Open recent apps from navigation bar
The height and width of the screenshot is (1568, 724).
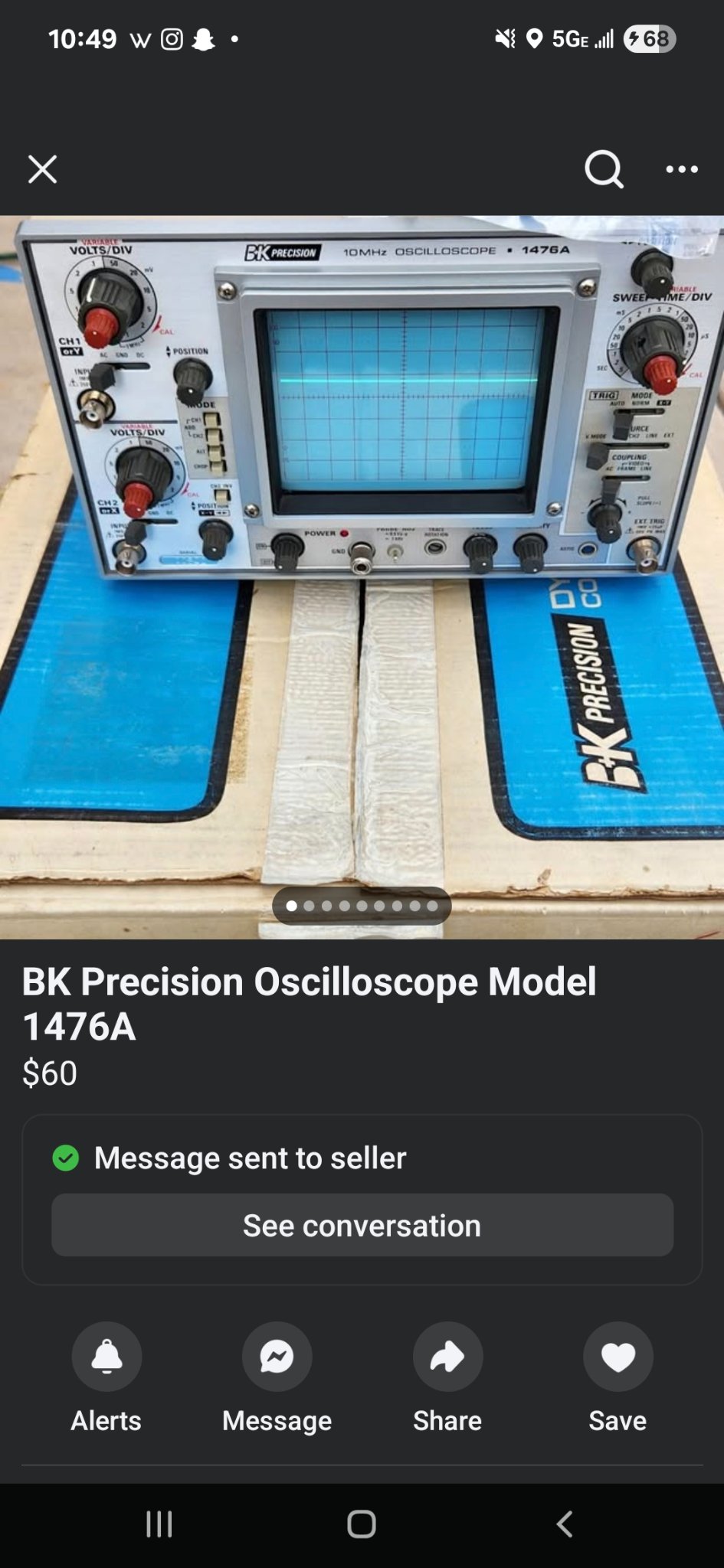159,1524
